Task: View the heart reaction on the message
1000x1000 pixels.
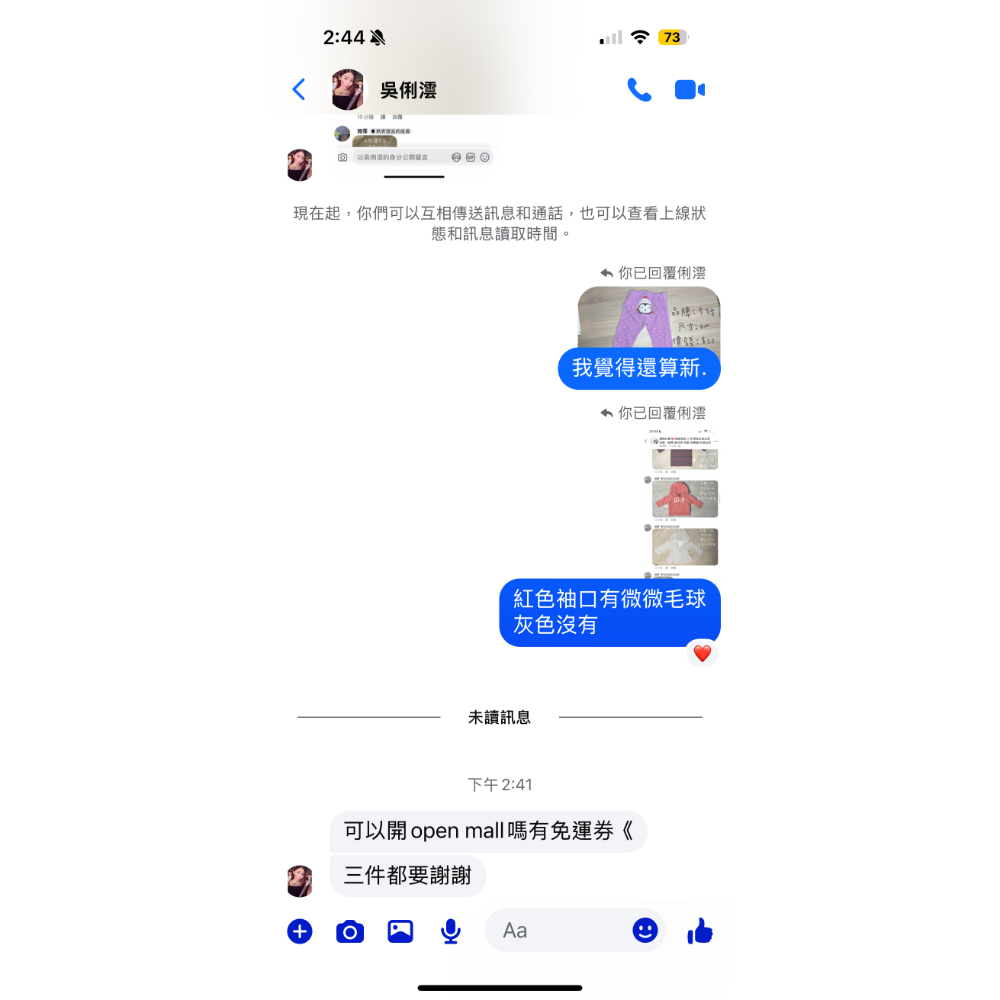Action: (702, 653)
